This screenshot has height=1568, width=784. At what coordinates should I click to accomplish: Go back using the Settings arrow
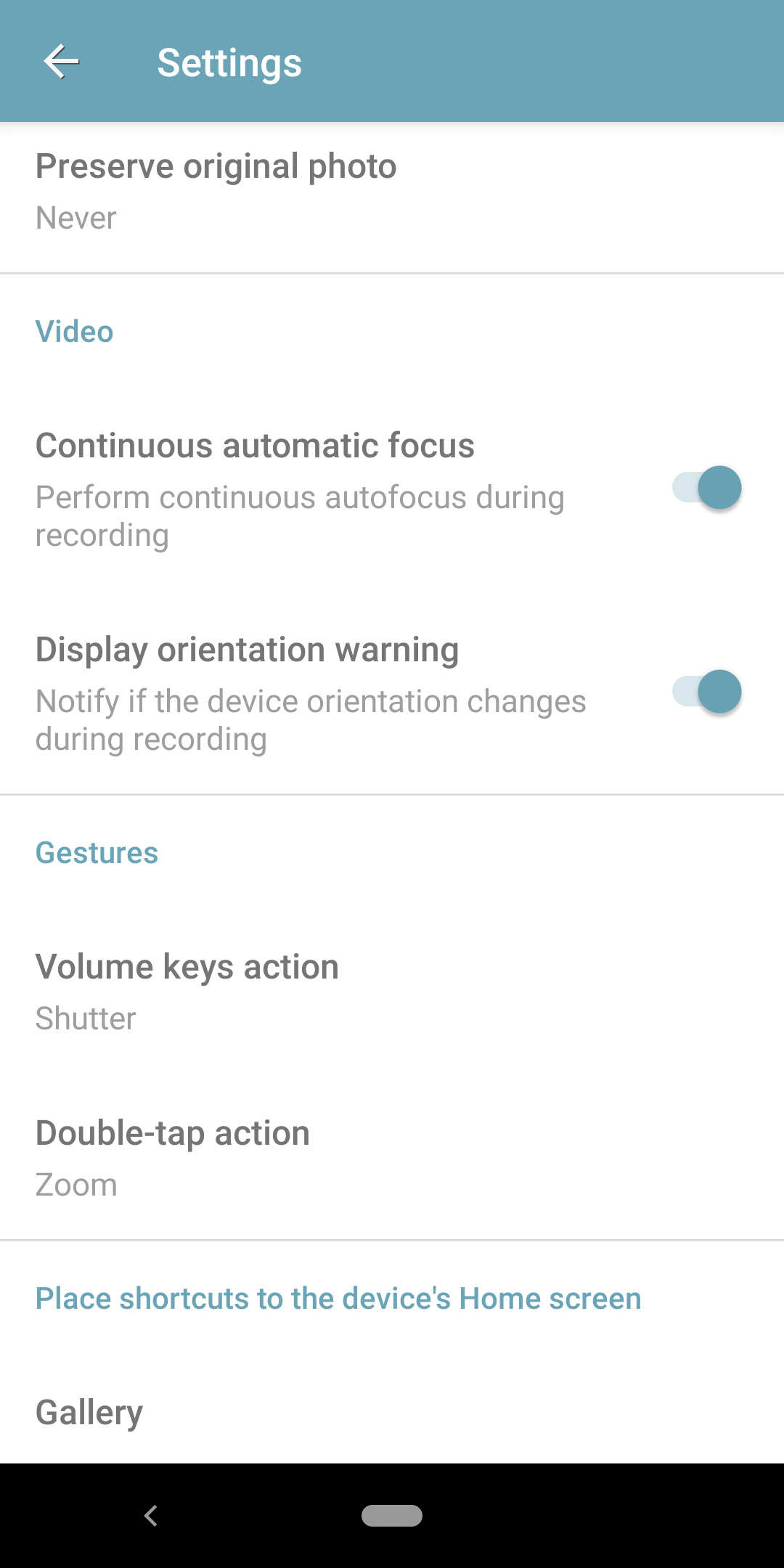62,62
